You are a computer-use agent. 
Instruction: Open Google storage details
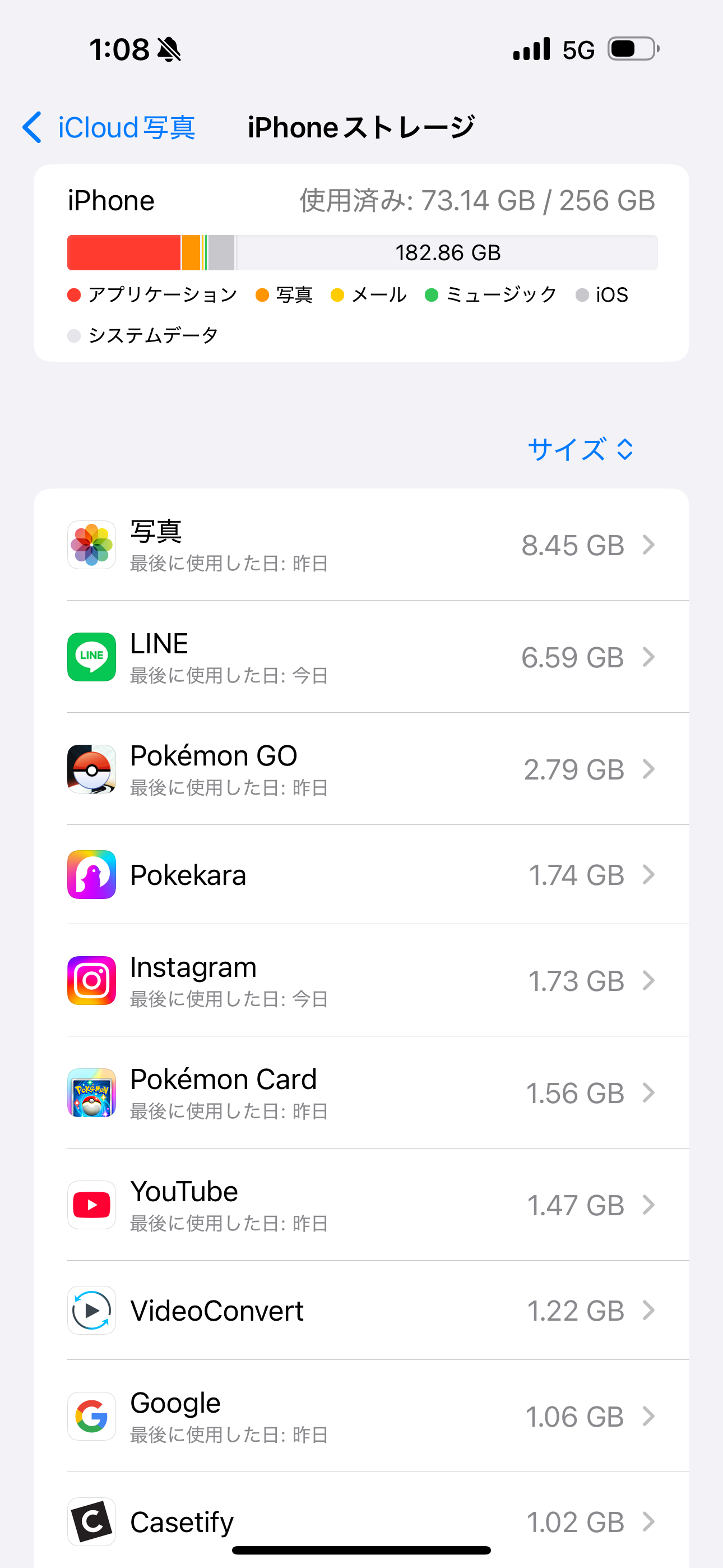pos(361,1417)
